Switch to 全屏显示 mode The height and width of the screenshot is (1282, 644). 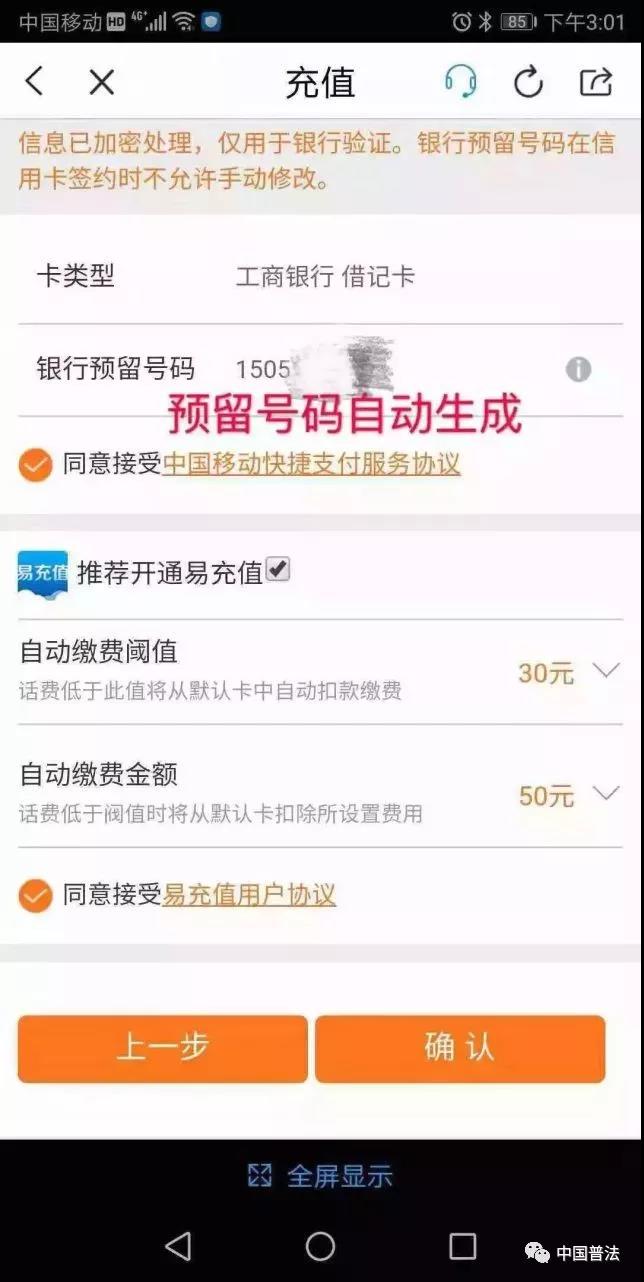(320, 1176)
